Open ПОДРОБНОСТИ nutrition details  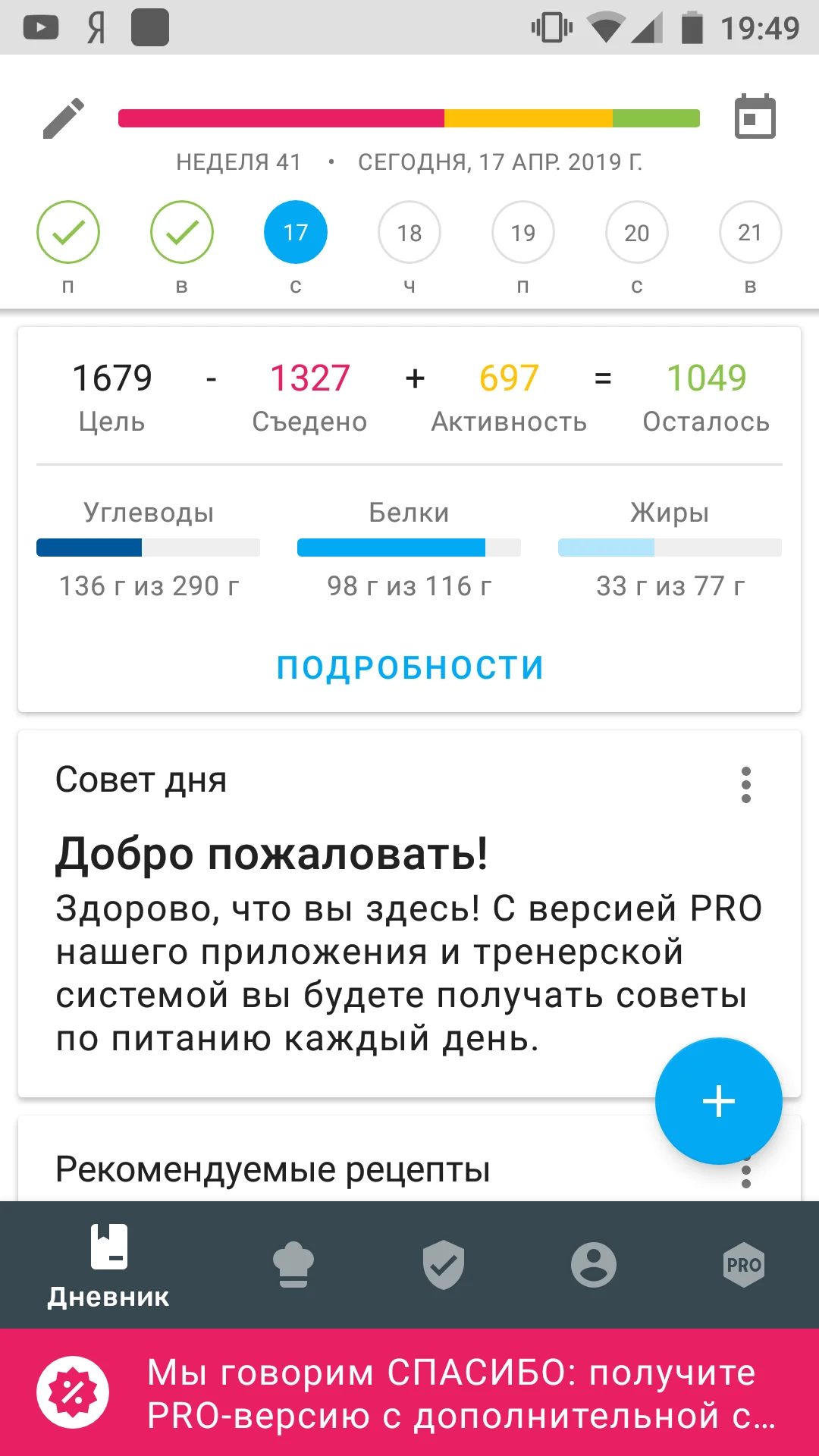[409, 668]
